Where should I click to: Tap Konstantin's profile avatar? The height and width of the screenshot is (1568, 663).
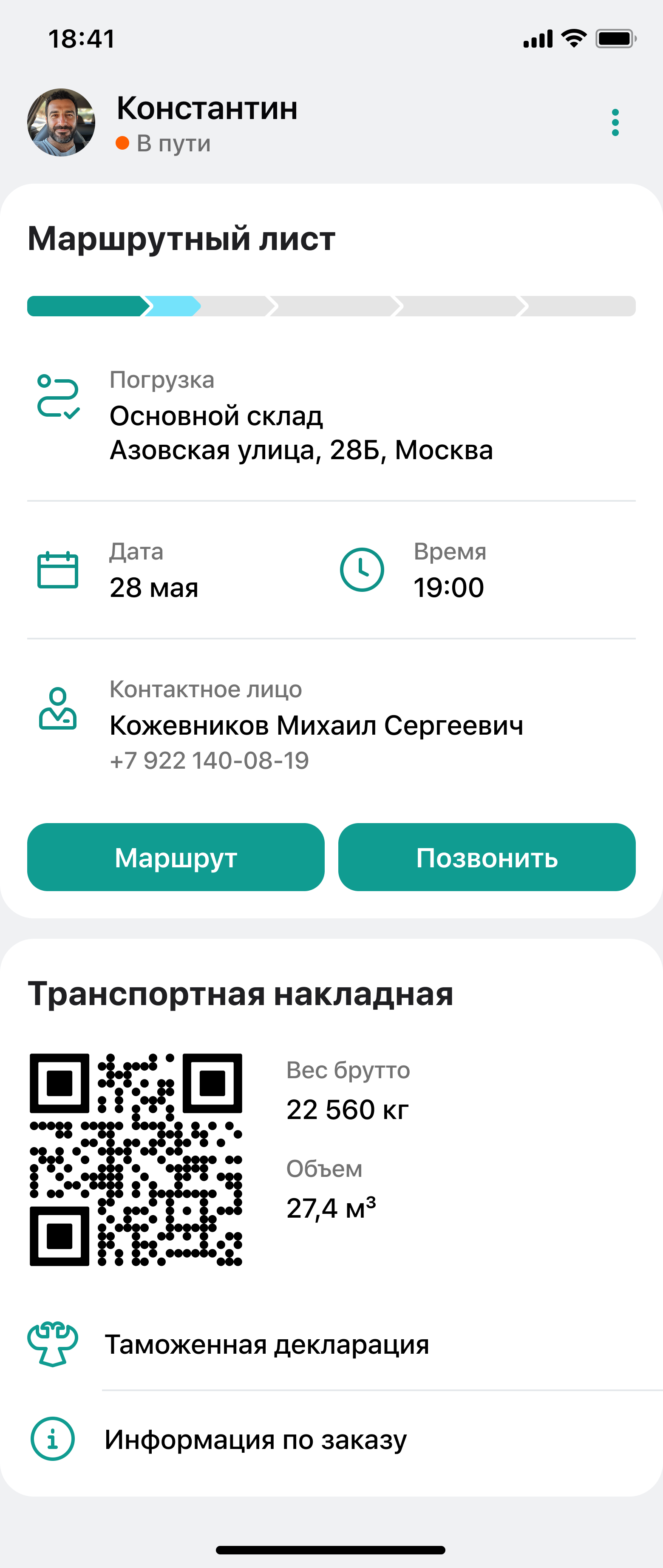[62, 122]
